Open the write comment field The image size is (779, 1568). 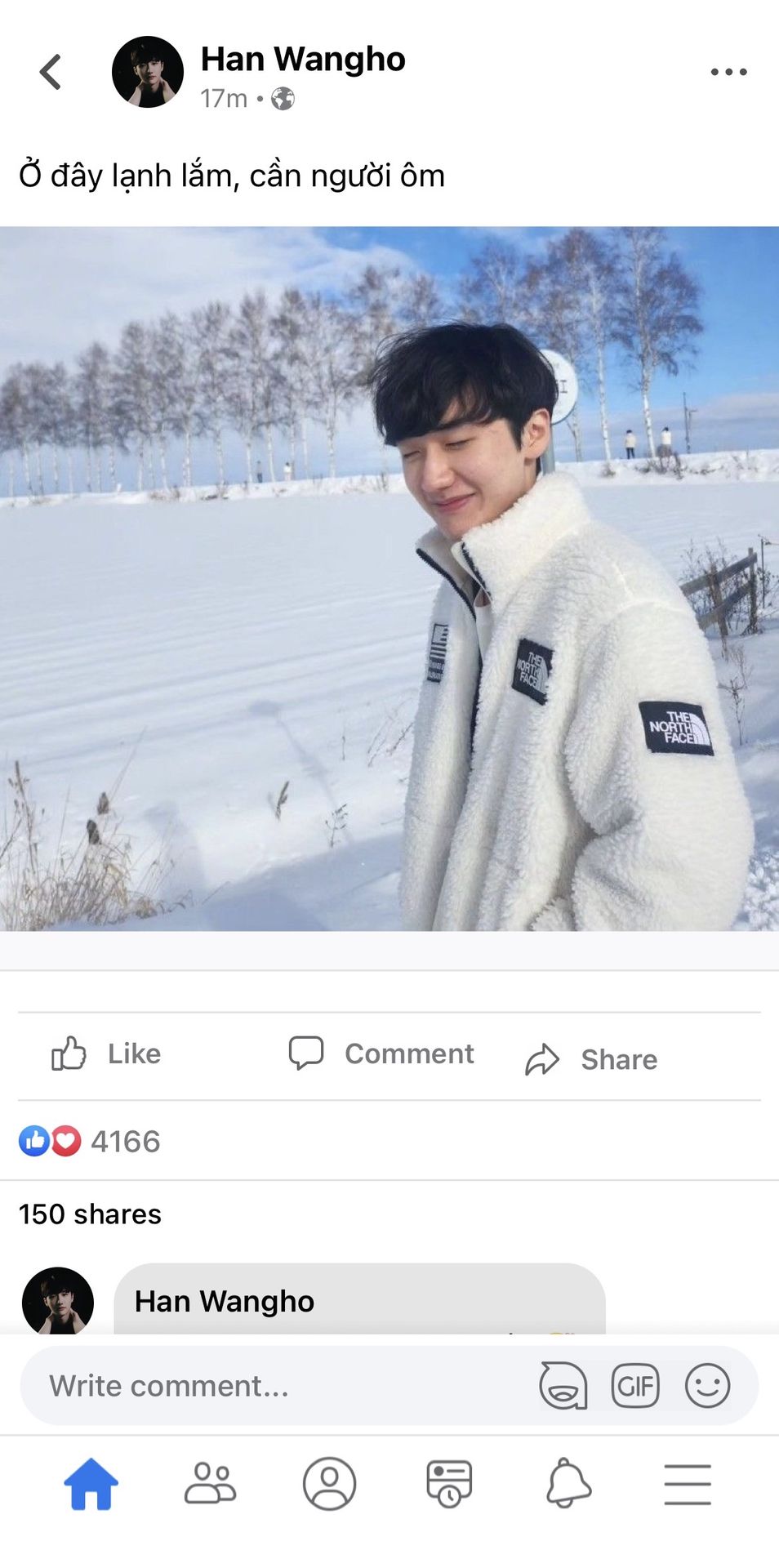click(x=278, y=1386)
